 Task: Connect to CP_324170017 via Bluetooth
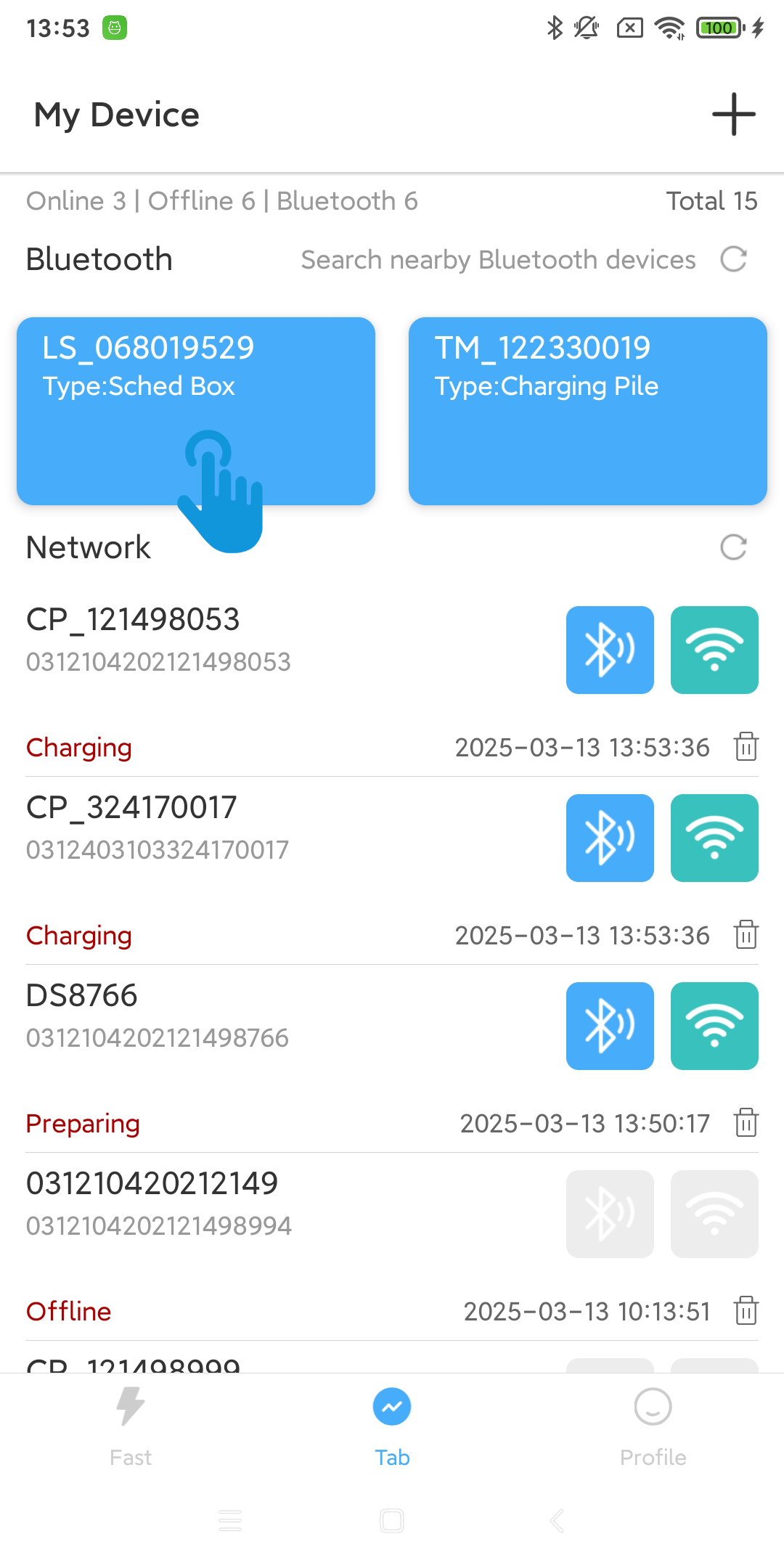pos(610,838)
